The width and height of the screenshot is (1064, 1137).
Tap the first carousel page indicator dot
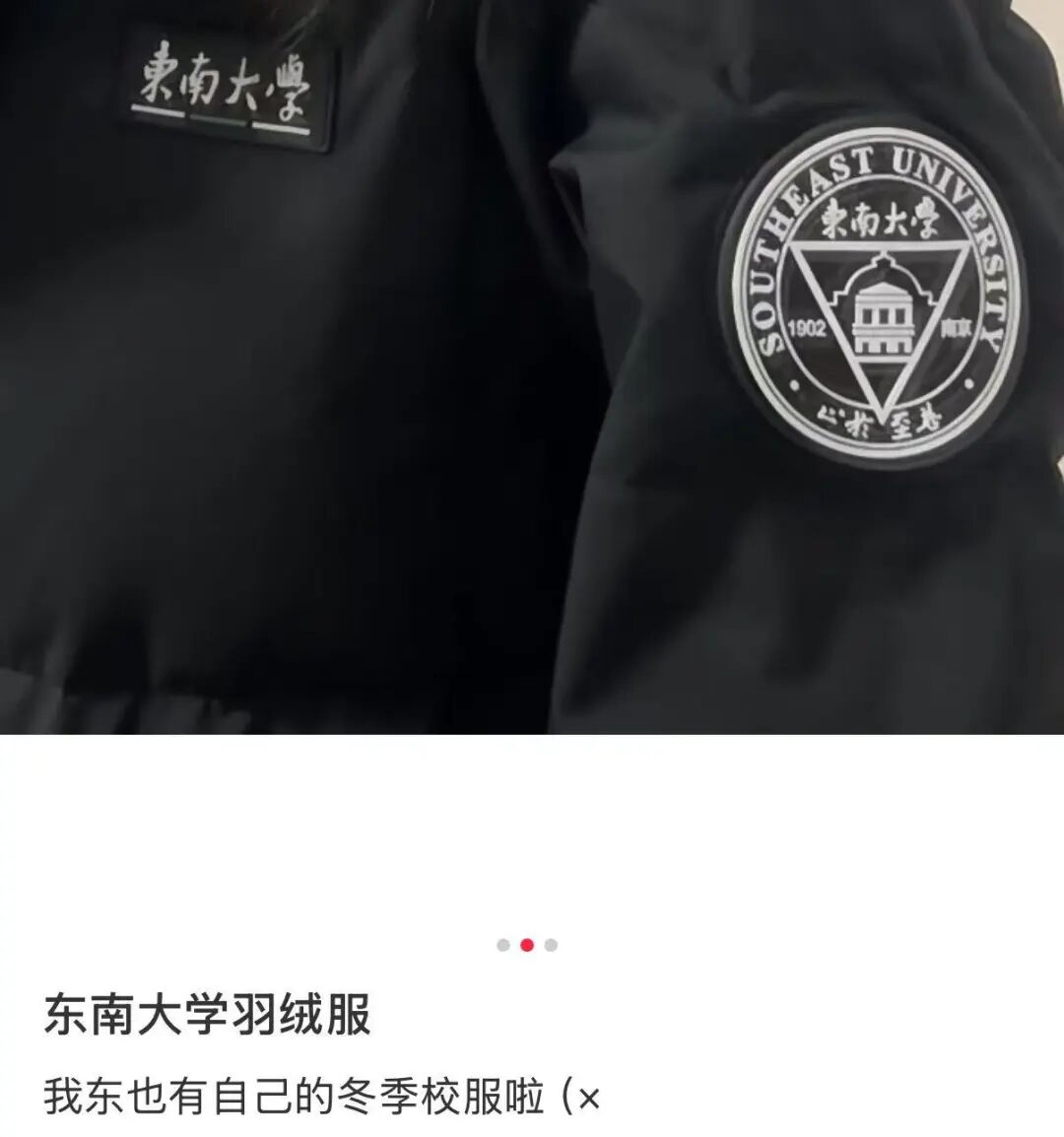coord(503,945)
